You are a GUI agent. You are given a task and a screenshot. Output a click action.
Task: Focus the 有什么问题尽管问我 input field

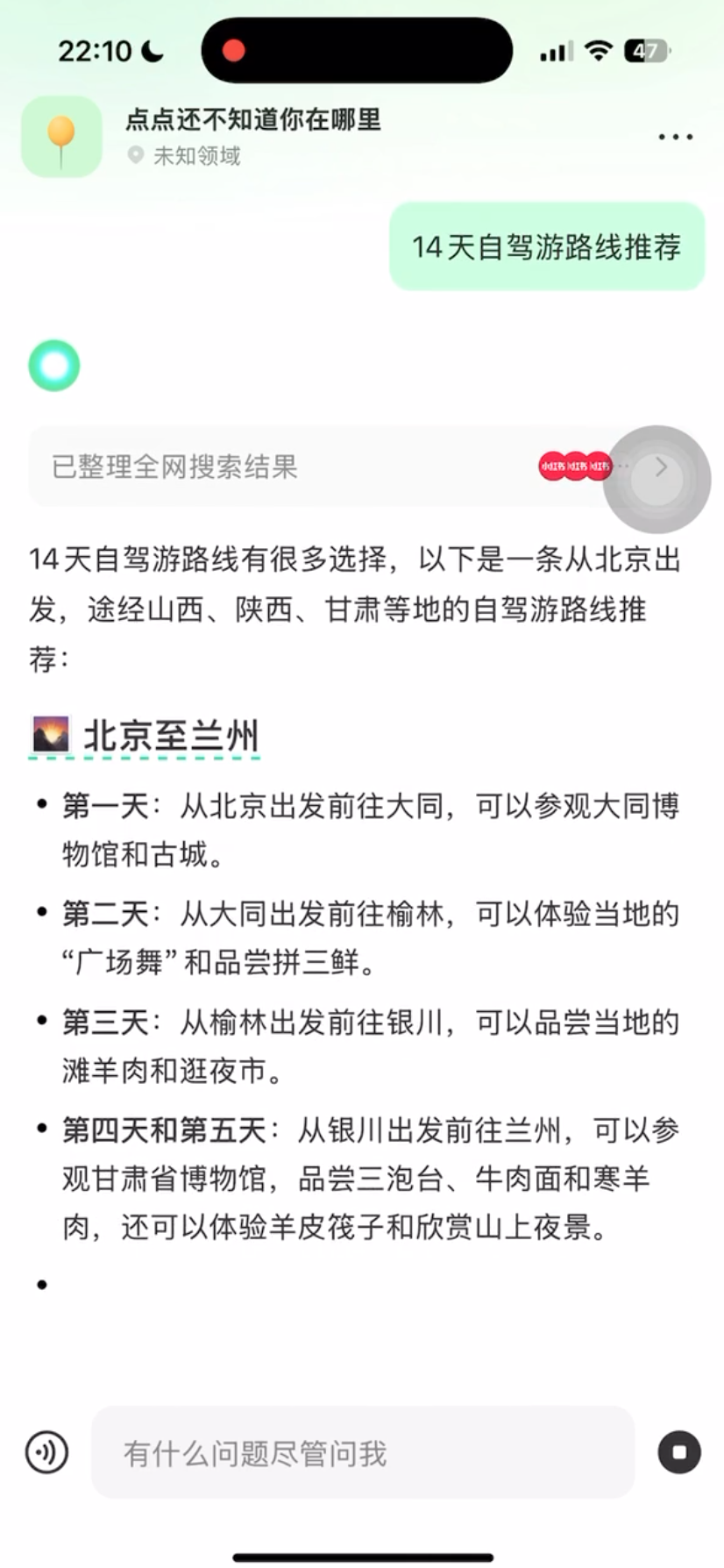click(x=361, y=1453)
